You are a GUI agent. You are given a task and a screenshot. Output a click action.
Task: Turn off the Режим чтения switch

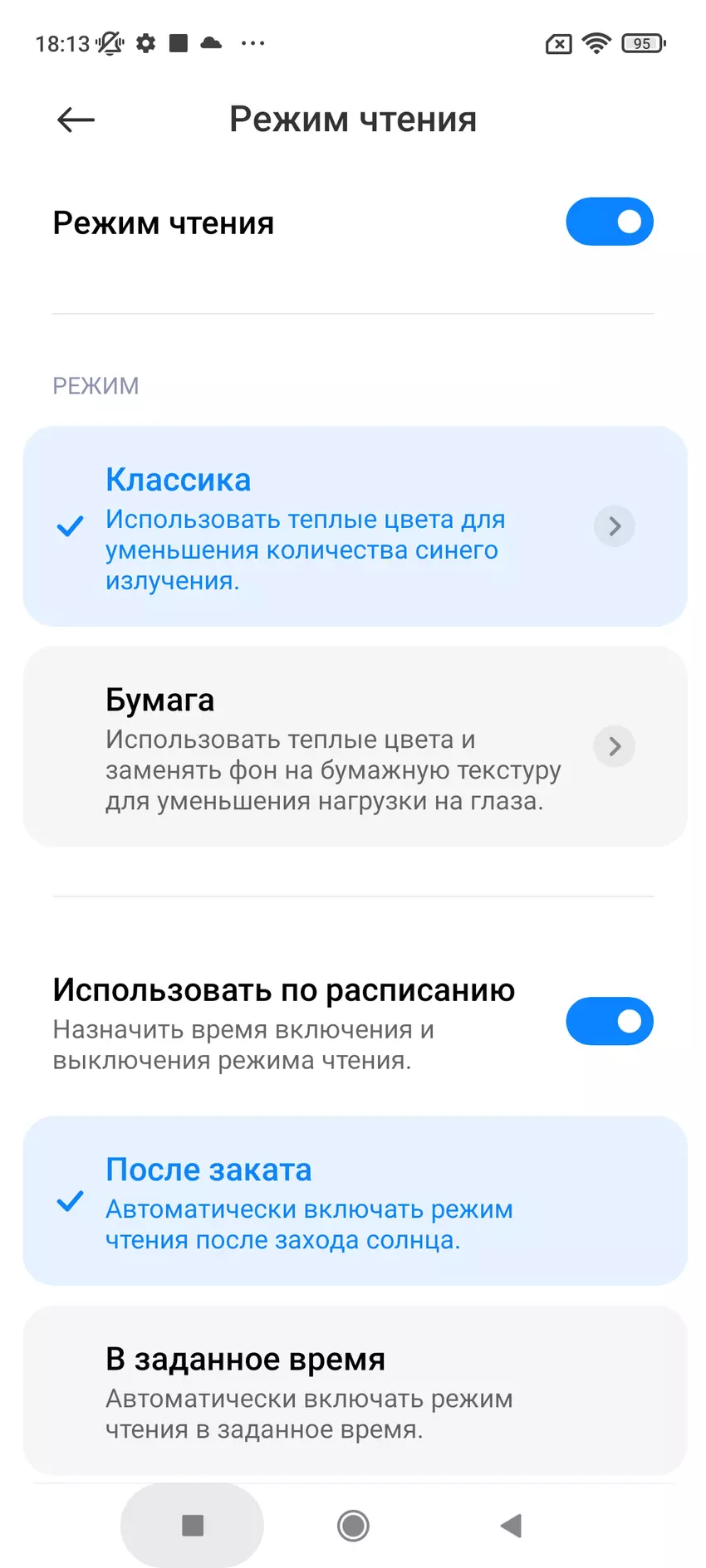[x=609, y=222]
